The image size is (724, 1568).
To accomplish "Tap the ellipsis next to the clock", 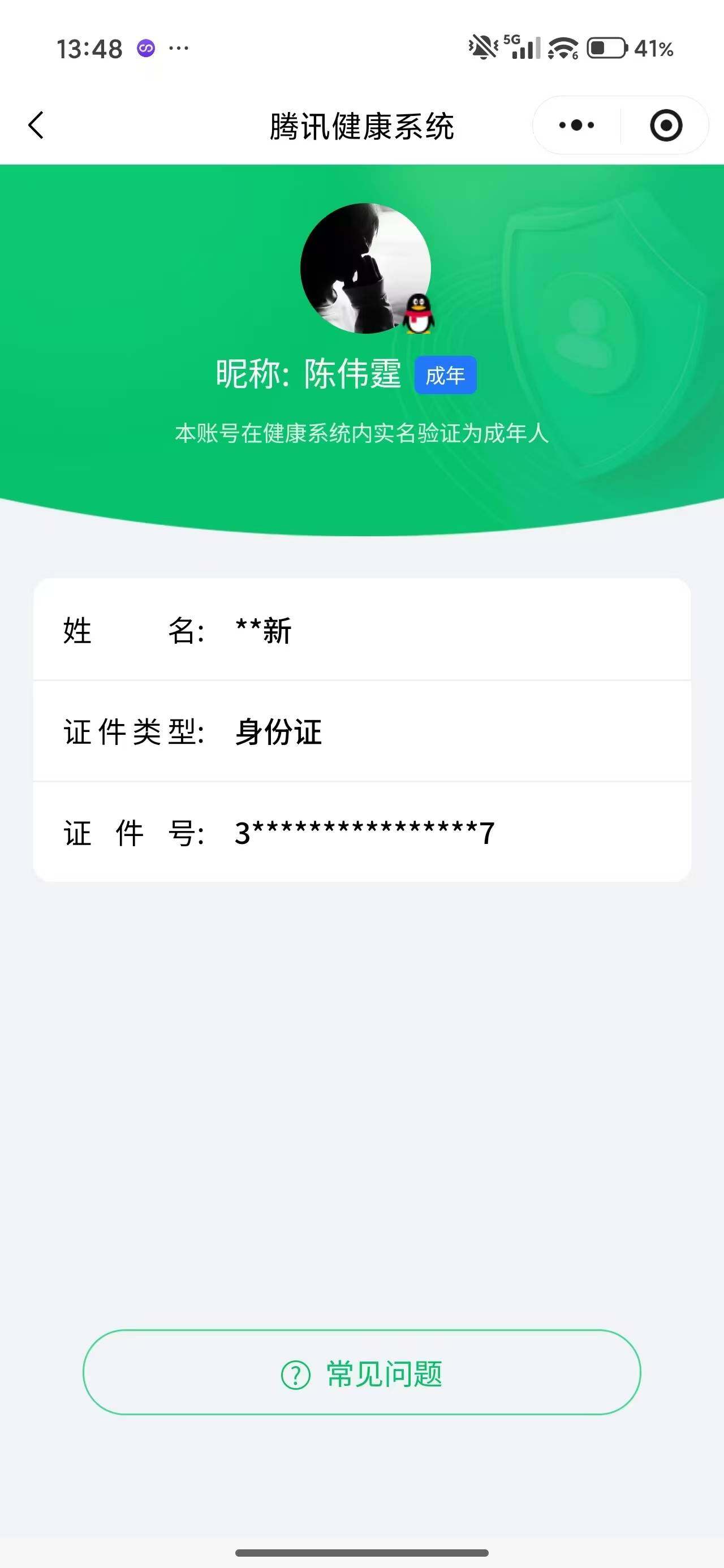I will click(x=178, y=48).
